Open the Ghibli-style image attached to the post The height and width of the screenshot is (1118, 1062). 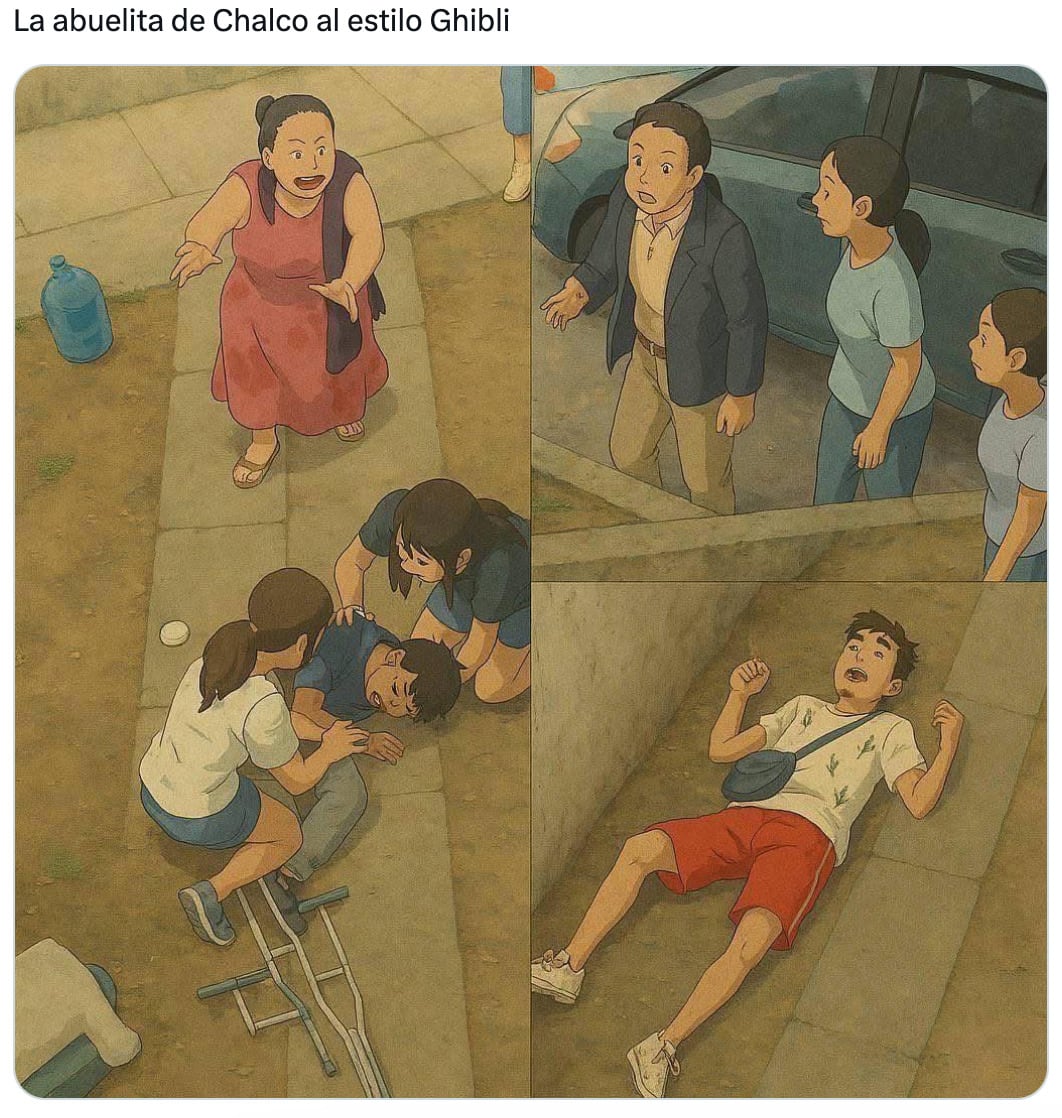click(531, 582)
